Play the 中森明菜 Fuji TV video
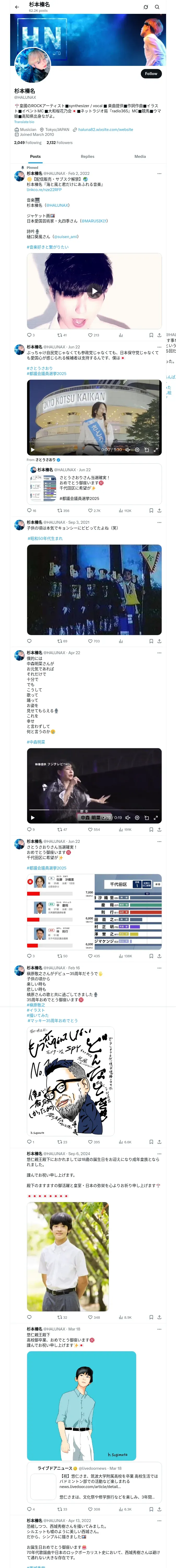Image resolution: width=176 pixels, height=1568 pixels. tap(33, 817)
